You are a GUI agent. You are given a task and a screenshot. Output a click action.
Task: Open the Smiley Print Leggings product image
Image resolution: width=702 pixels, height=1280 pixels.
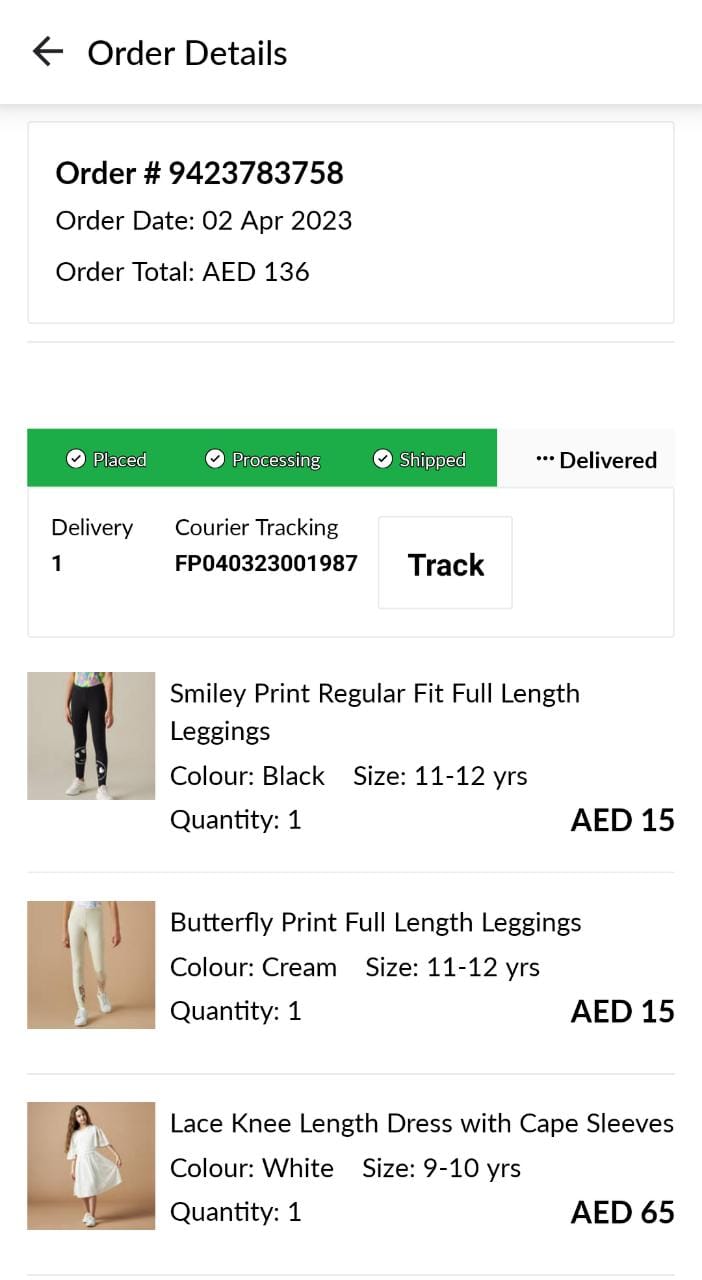point(91,736)
